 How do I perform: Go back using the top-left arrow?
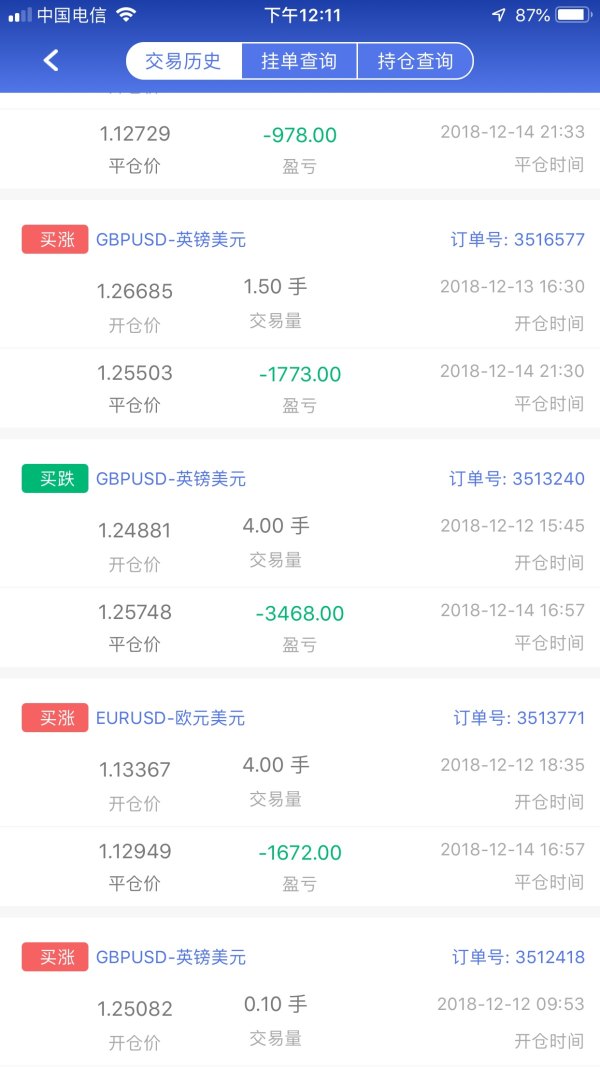pos(52,61)
